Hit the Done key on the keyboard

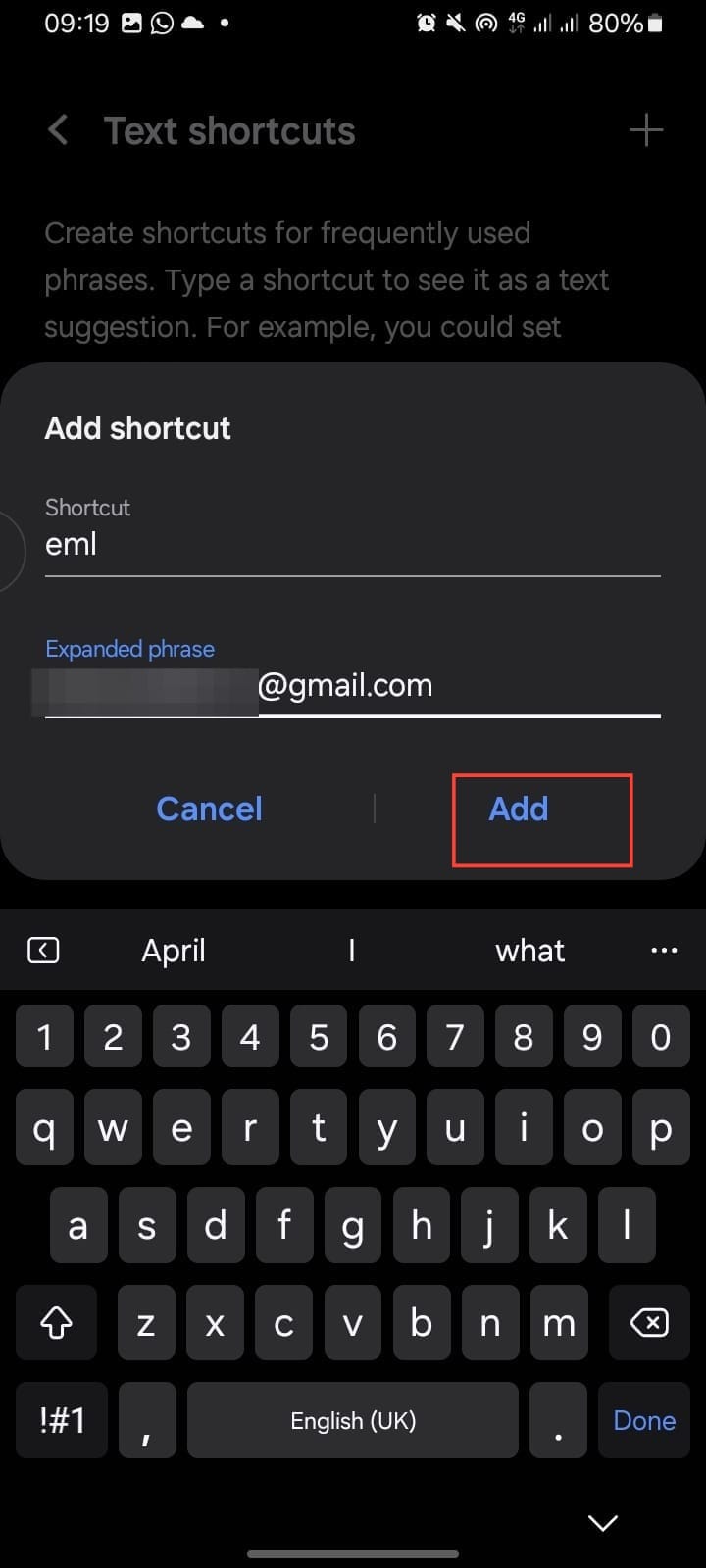click(x=644, y=1421)
